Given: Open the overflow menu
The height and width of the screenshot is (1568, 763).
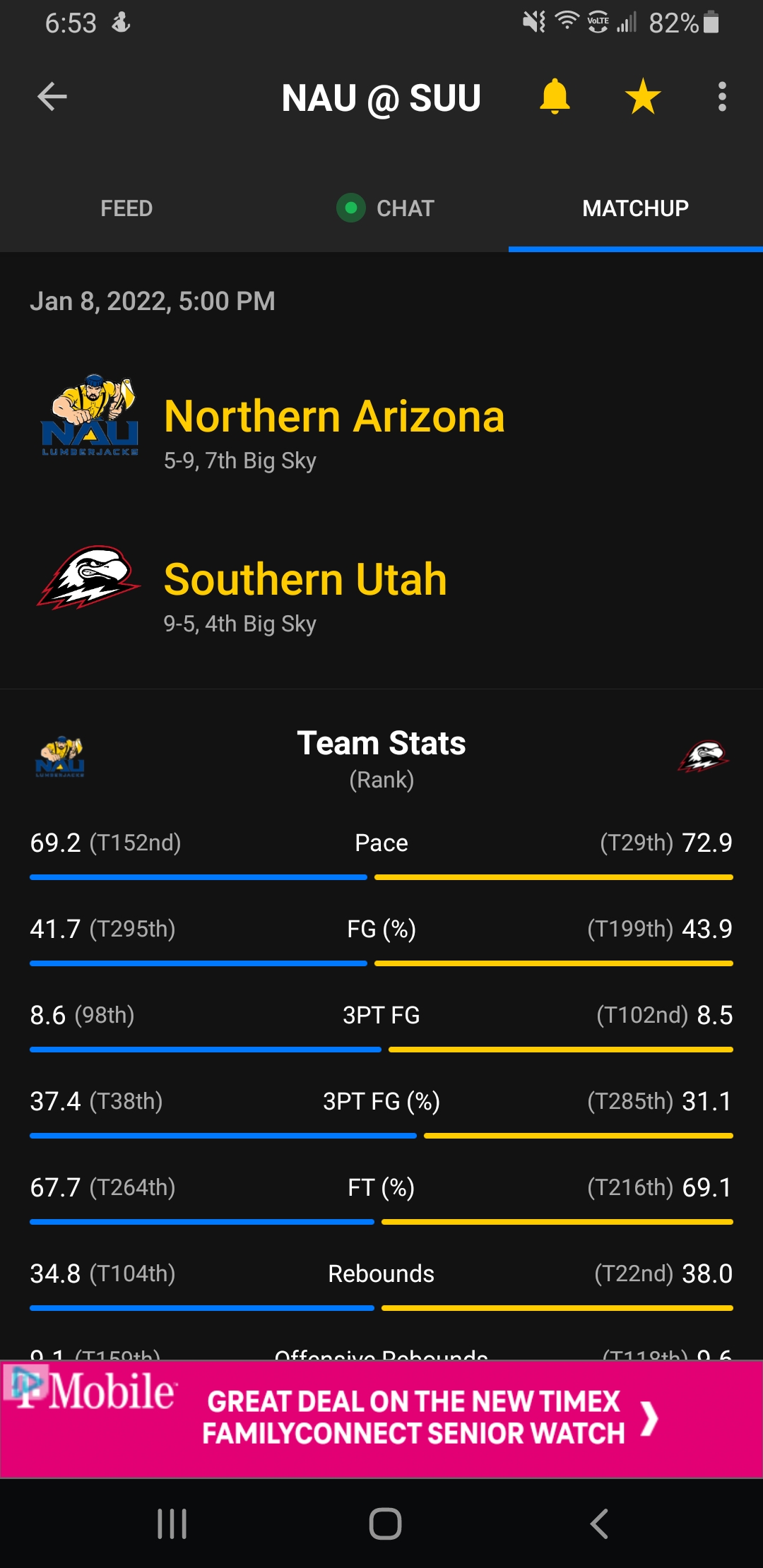Looking at the screenshot, I should point(721,97).
